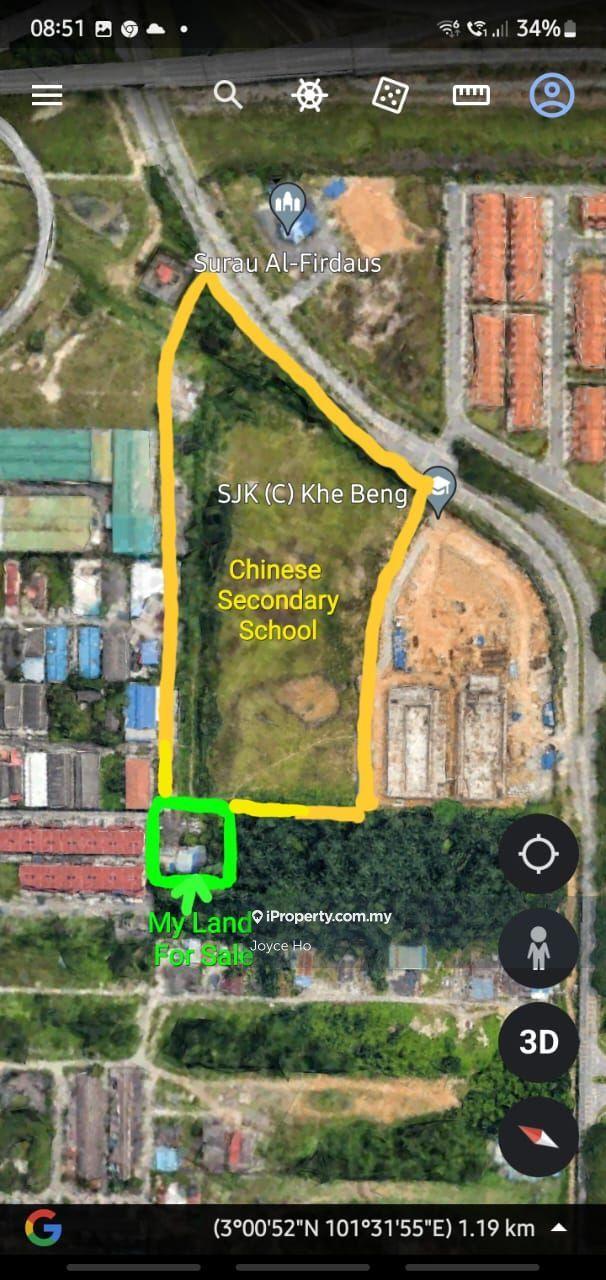This screenshot has width=606, height=1280.
Task: Activate the Street View pegman
Action: pyautogui.click(x=538, y=947)
